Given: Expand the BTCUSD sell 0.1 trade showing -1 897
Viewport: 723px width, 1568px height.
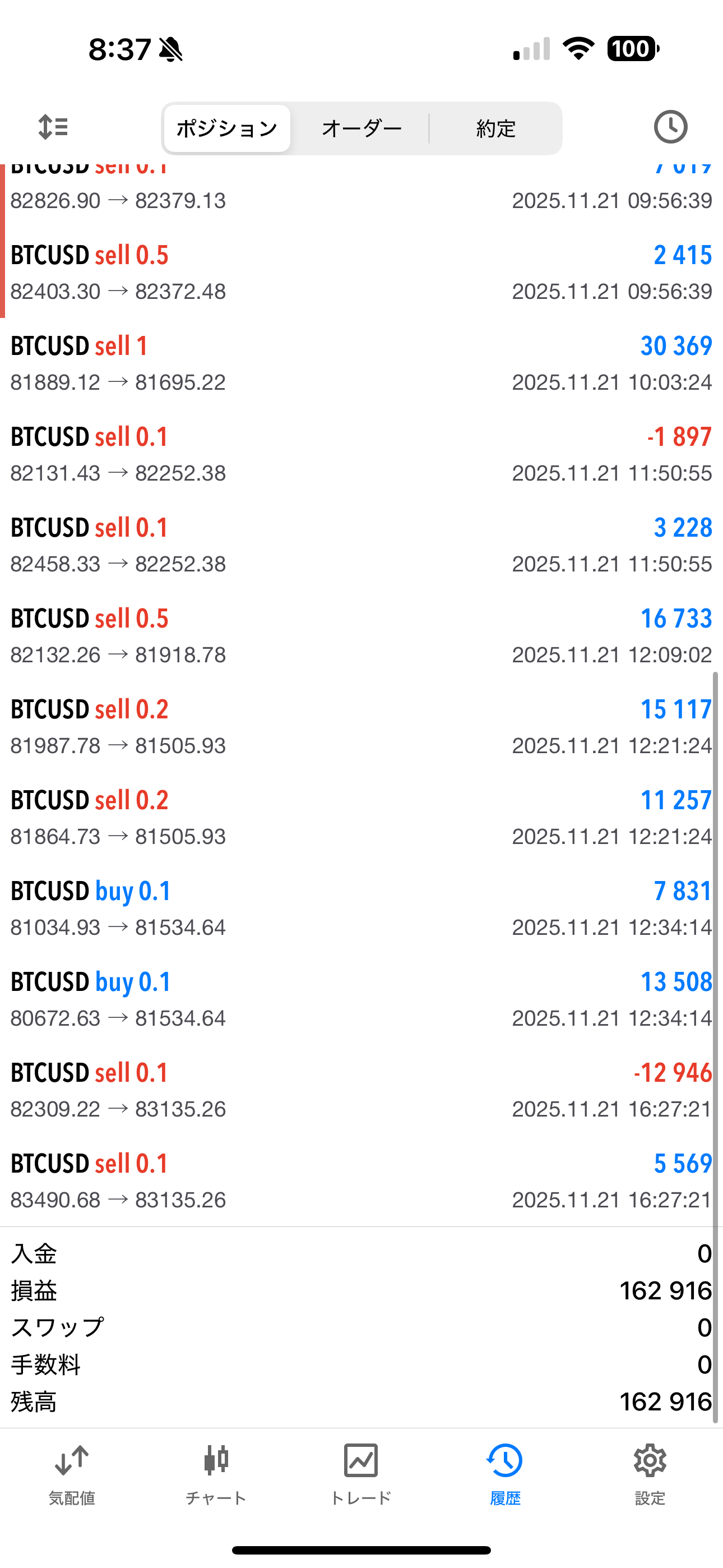Looking at the screenshot, I should [361, 454].
